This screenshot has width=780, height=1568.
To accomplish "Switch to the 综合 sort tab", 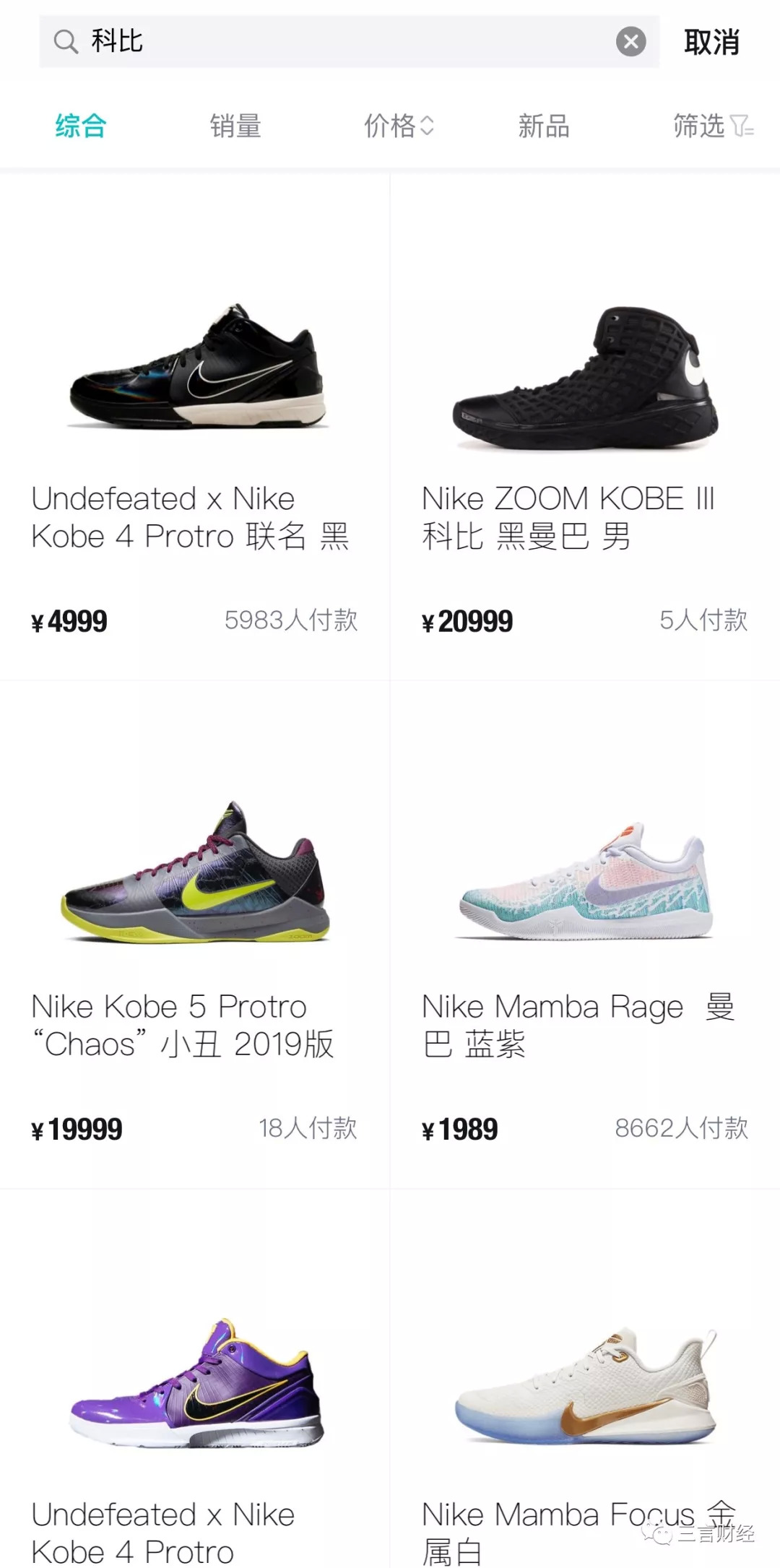I will [81, 126].
